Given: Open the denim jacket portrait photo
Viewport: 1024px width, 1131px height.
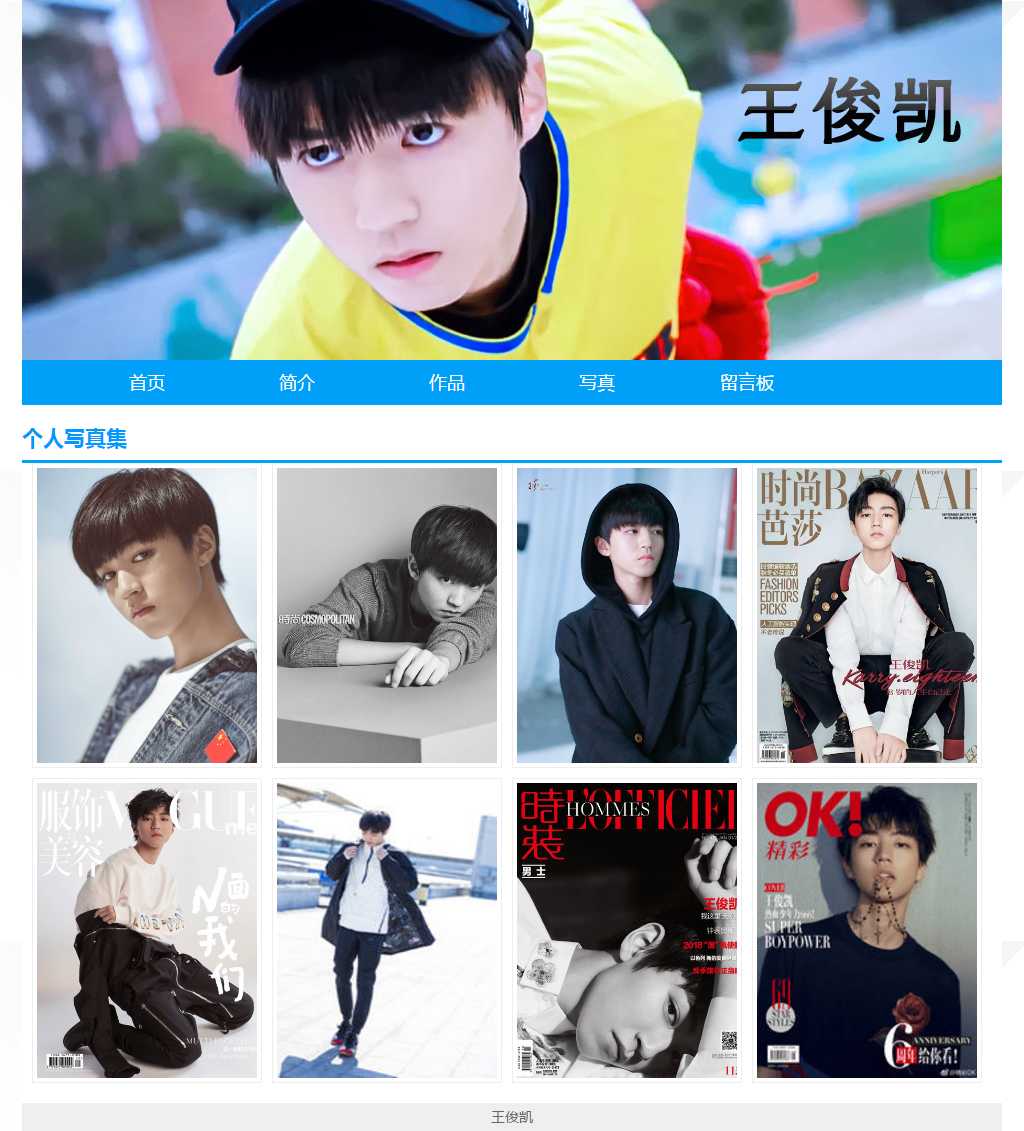Looking at the screenshot, I should point(147,615).
